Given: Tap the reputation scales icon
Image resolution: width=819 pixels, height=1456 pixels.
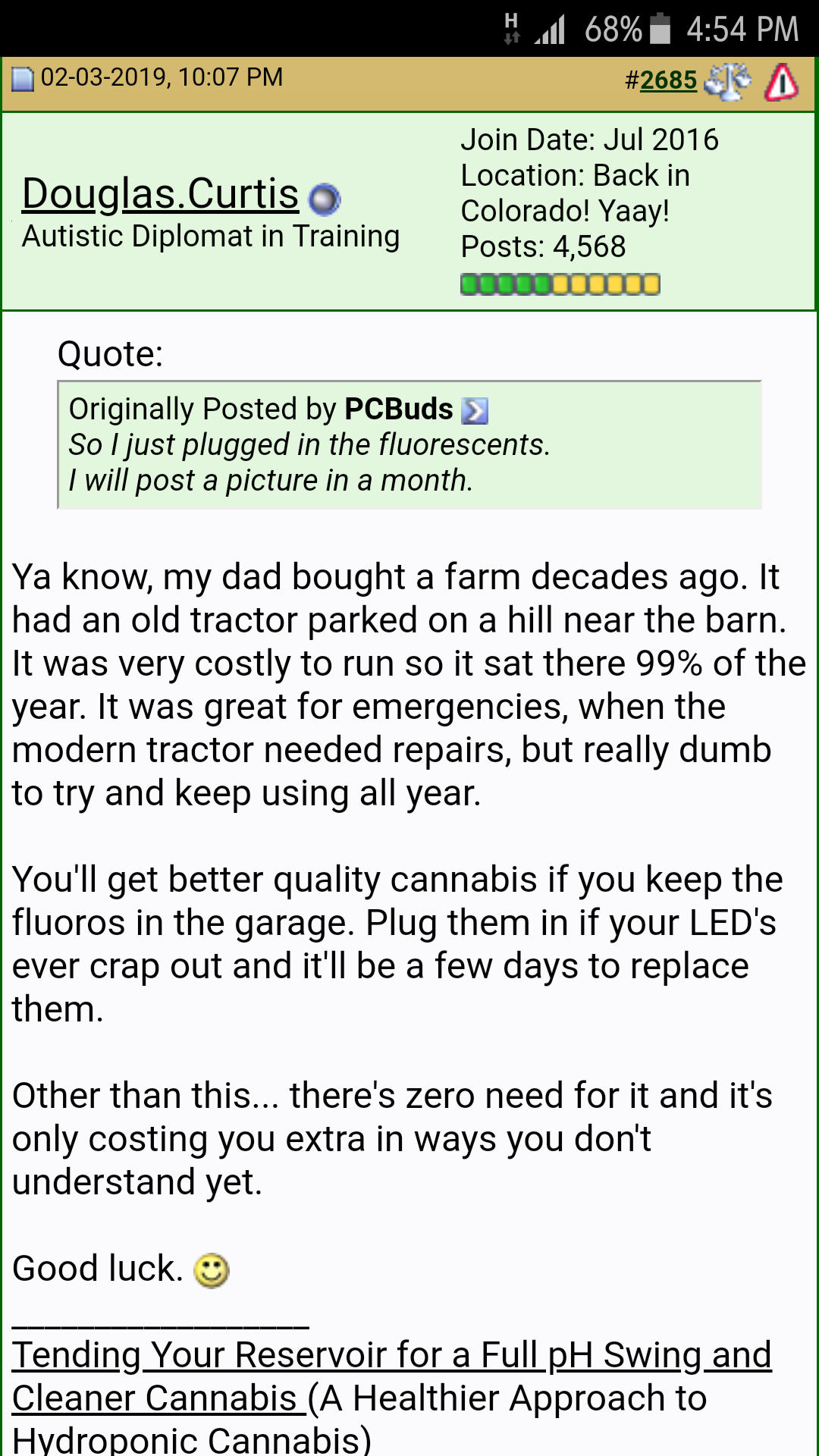Looking at the screenshot, I should (727, 81).
